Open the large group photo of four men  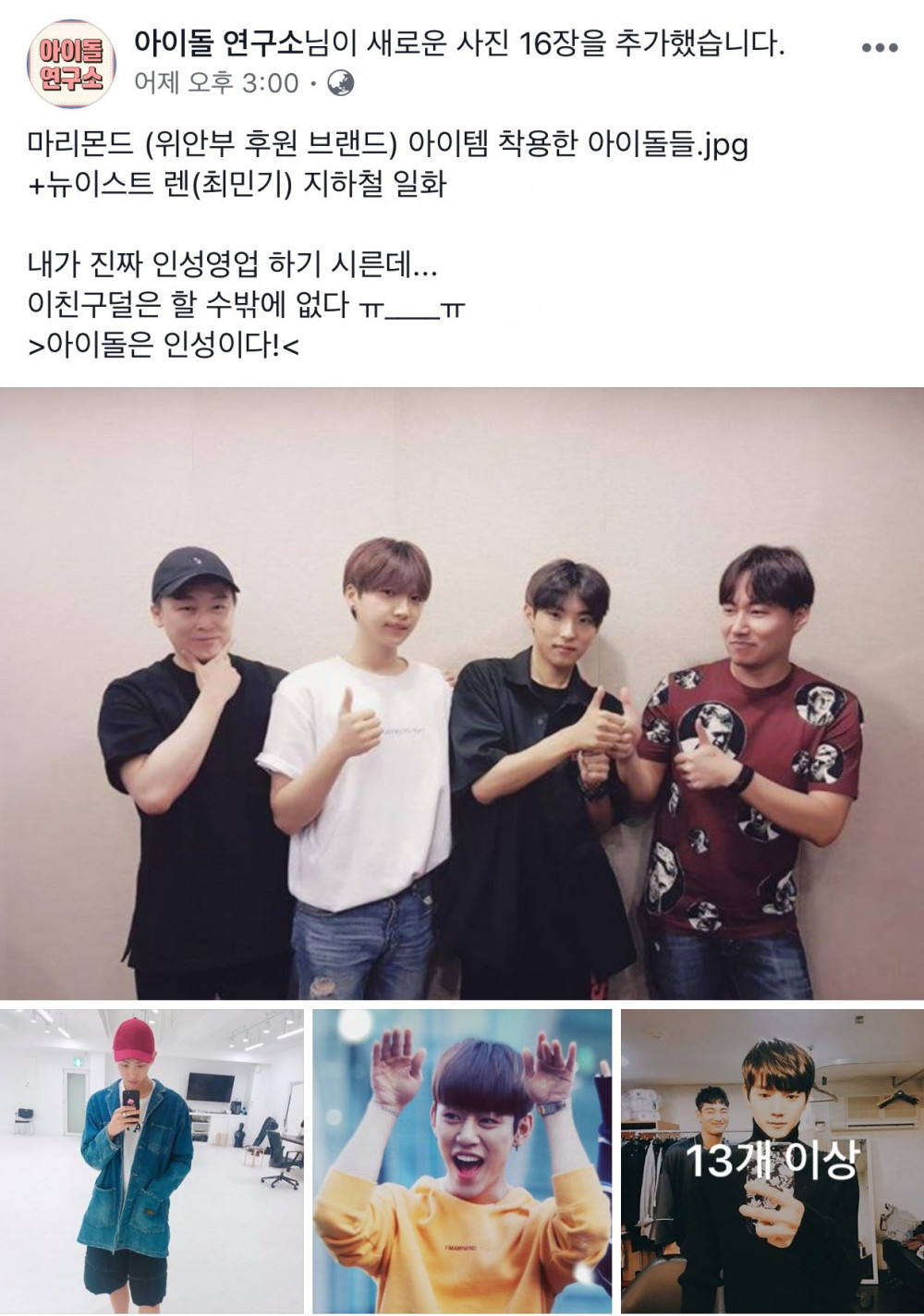[x=462, y=693]
